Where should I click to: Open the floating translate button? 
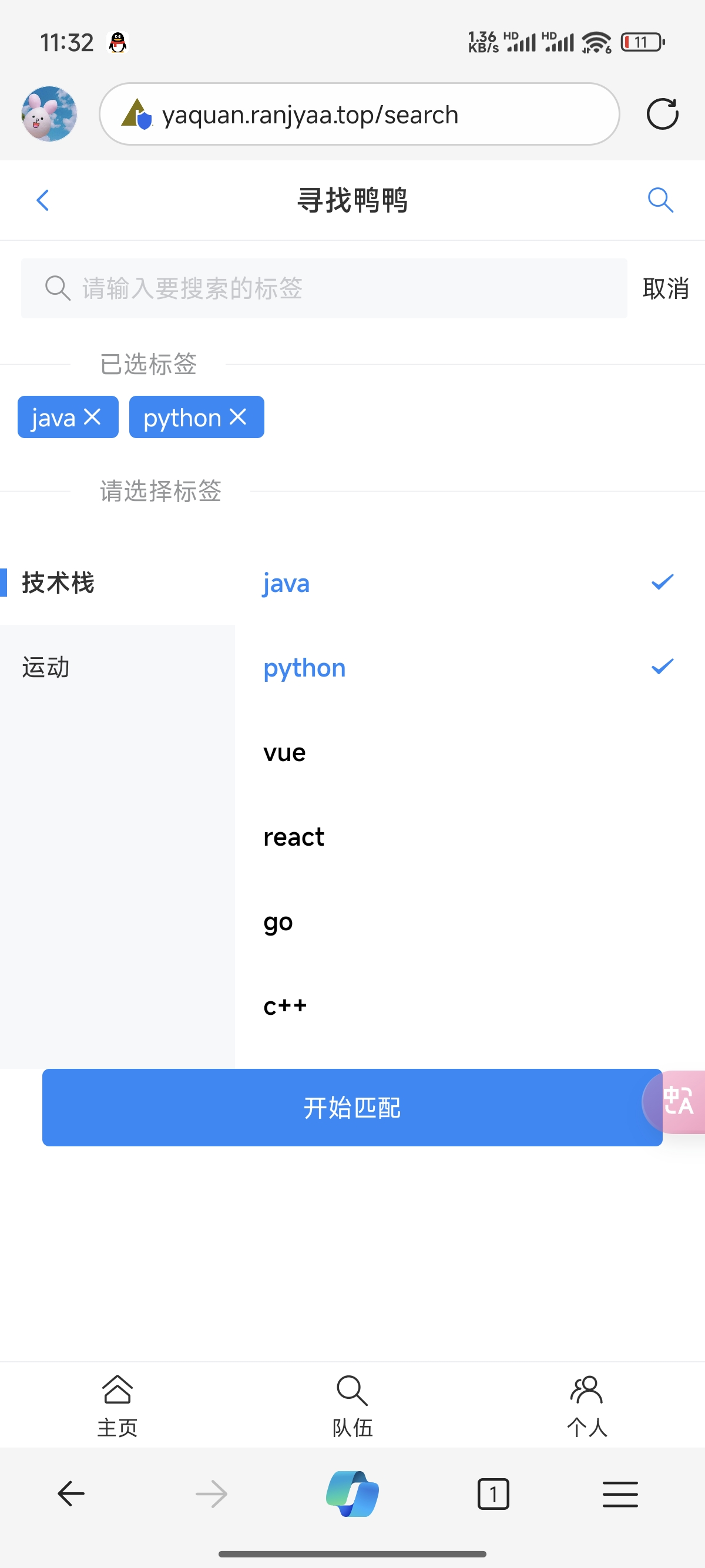(678, 1101)
